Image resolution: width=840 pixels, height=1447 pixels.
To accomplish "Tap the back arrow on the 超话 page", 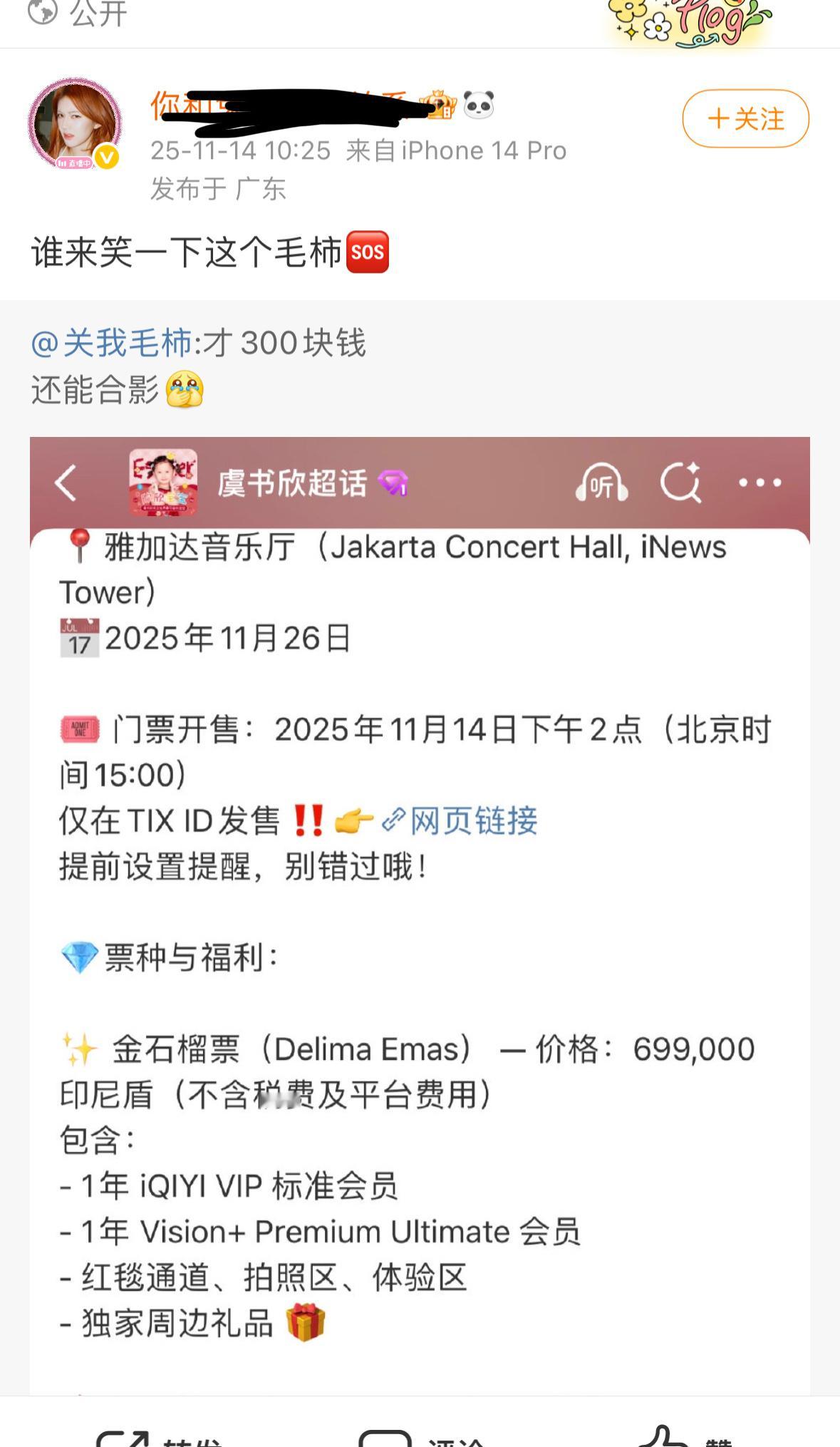I will coord(66,482).
